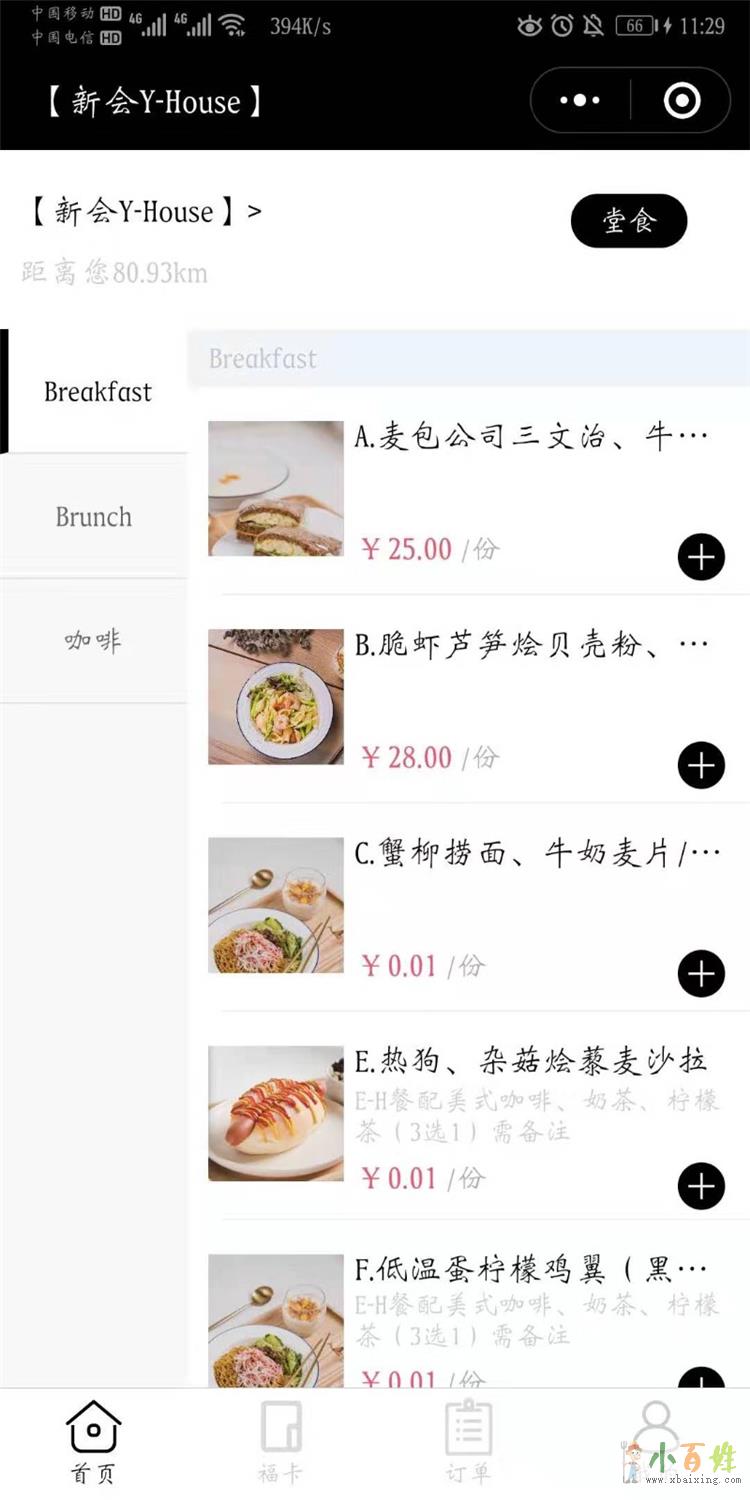View the B.脆虾芦笋烩贝壳粉 dish photo
Image resolution: width=750 pixels, height=1500 pixels.
coord(276,697)
